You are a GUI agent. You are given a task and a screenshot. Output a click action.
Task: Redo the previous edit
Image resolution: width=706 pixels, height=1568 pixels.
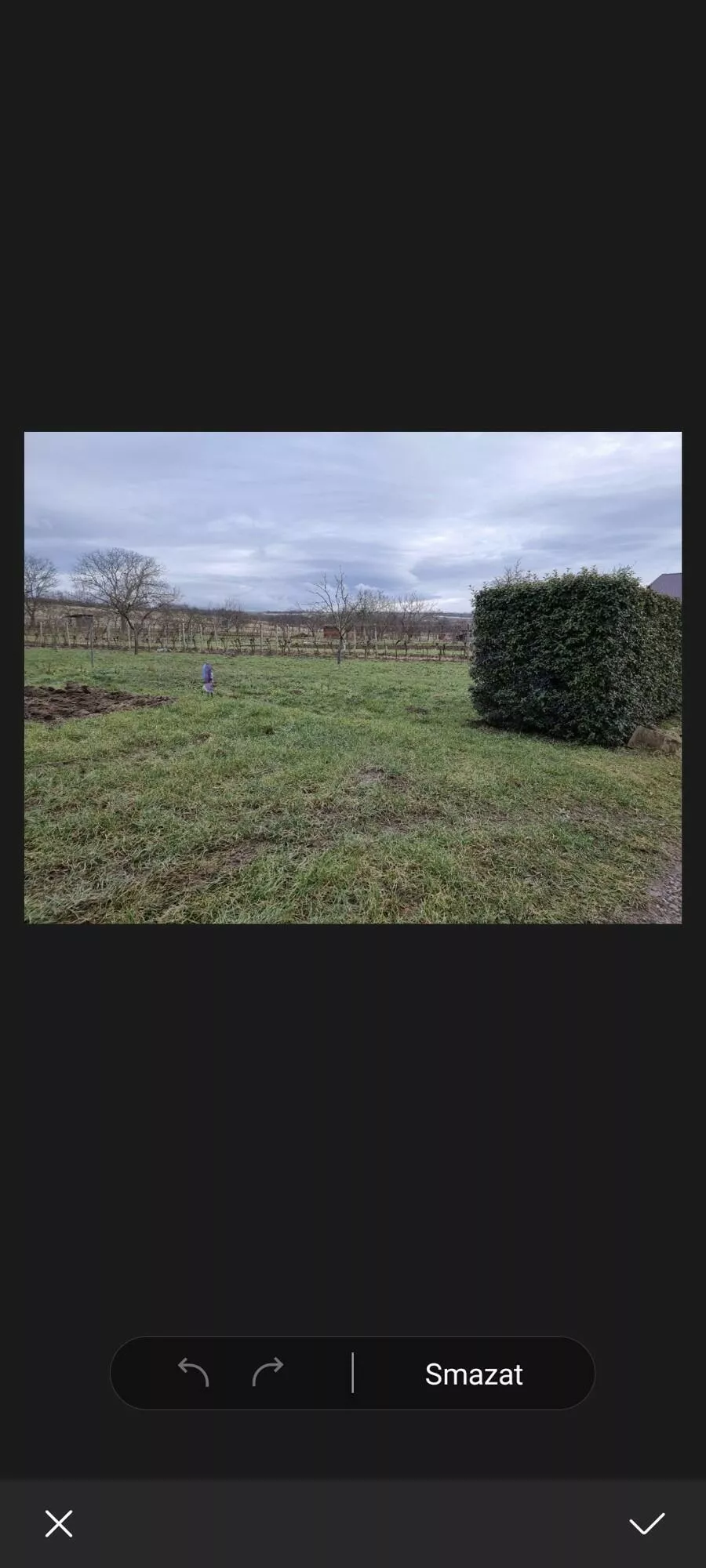click(x=267, y=1373)
